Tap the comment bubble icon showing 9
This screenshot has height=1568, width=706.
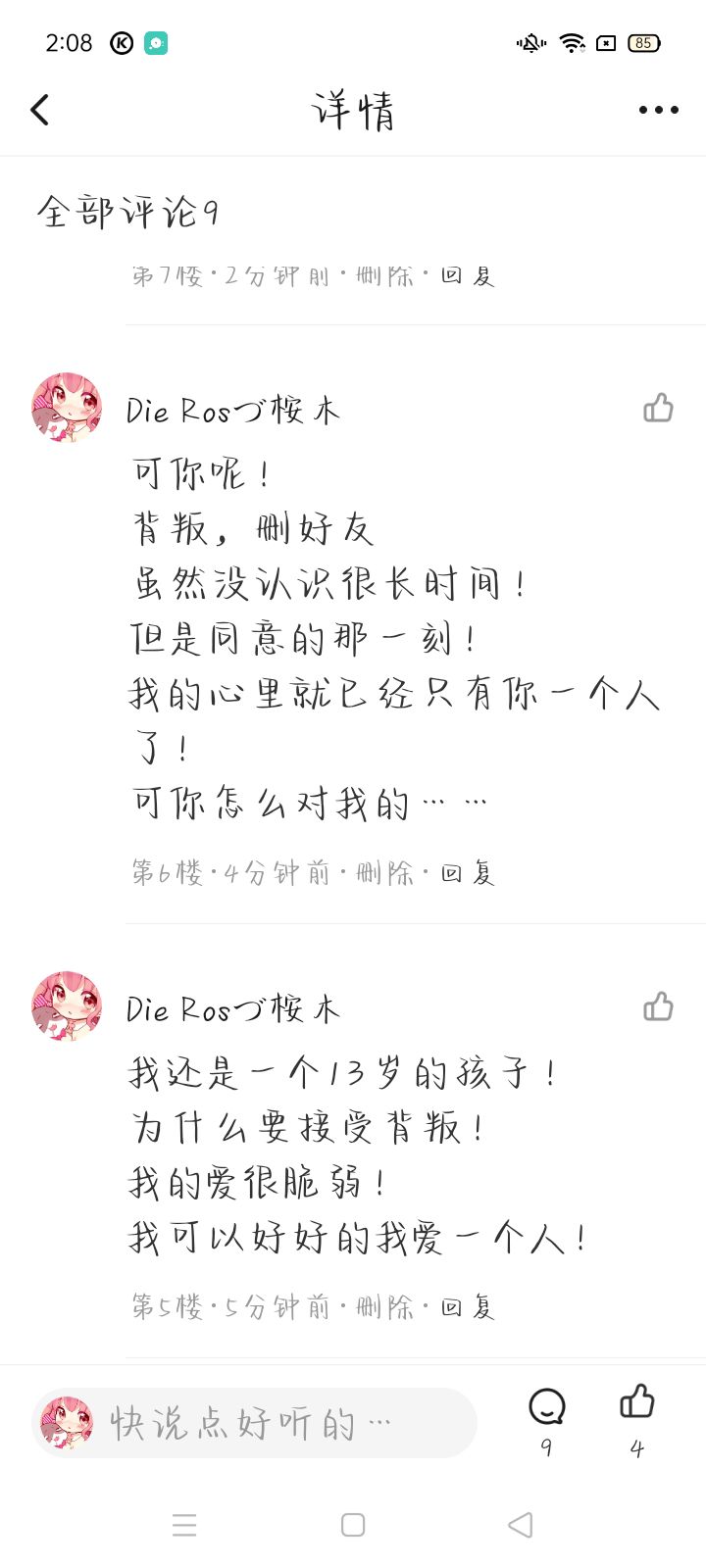[546, 1407]
